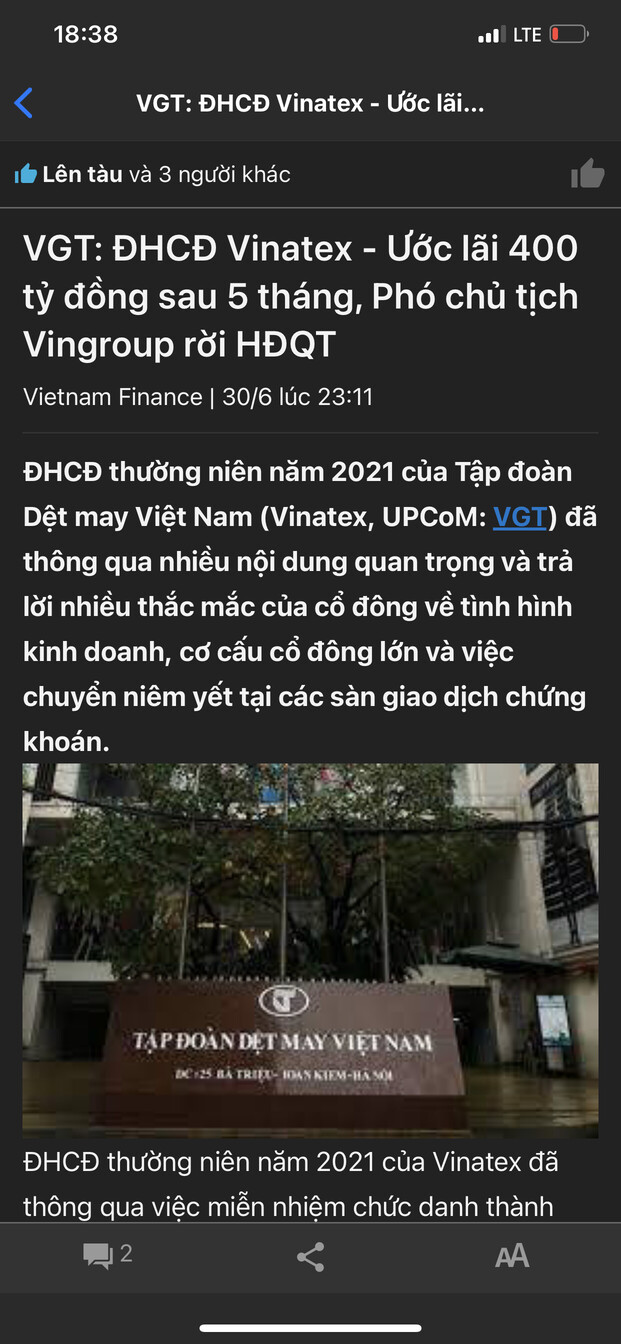Share this article
This screenshot has height=1344, width=621.
coord(311,1257)
